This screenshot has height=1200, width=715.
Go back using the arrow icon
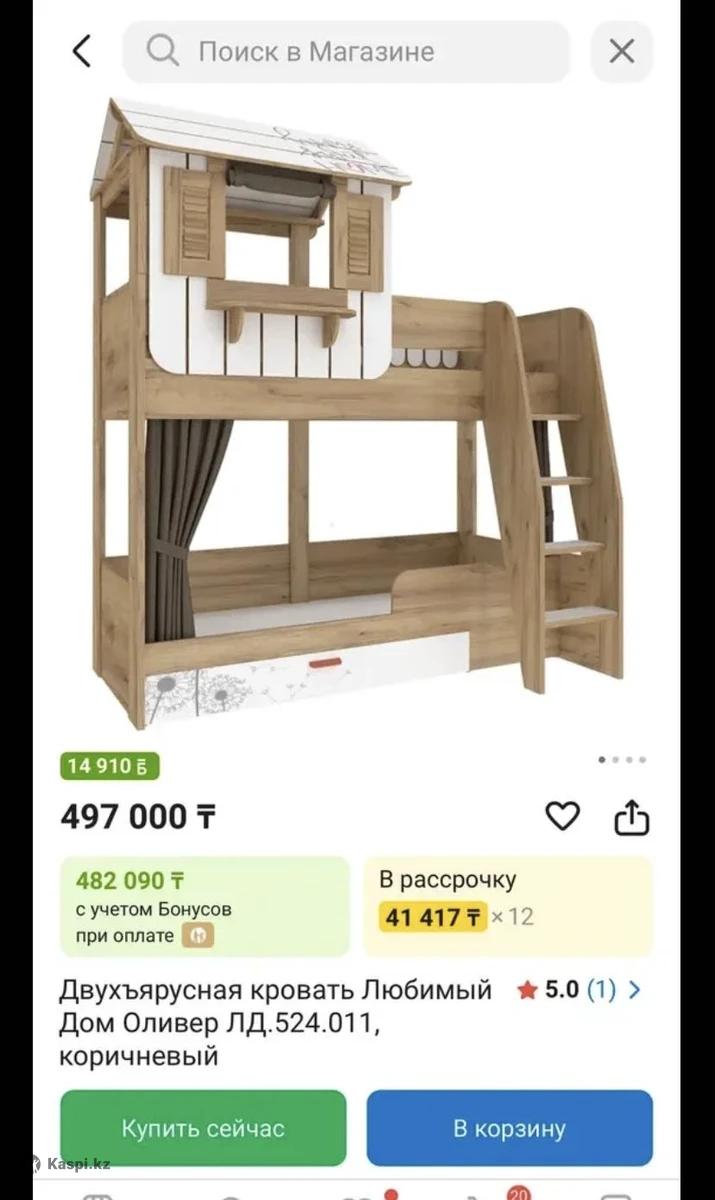[x=82, y=51]
